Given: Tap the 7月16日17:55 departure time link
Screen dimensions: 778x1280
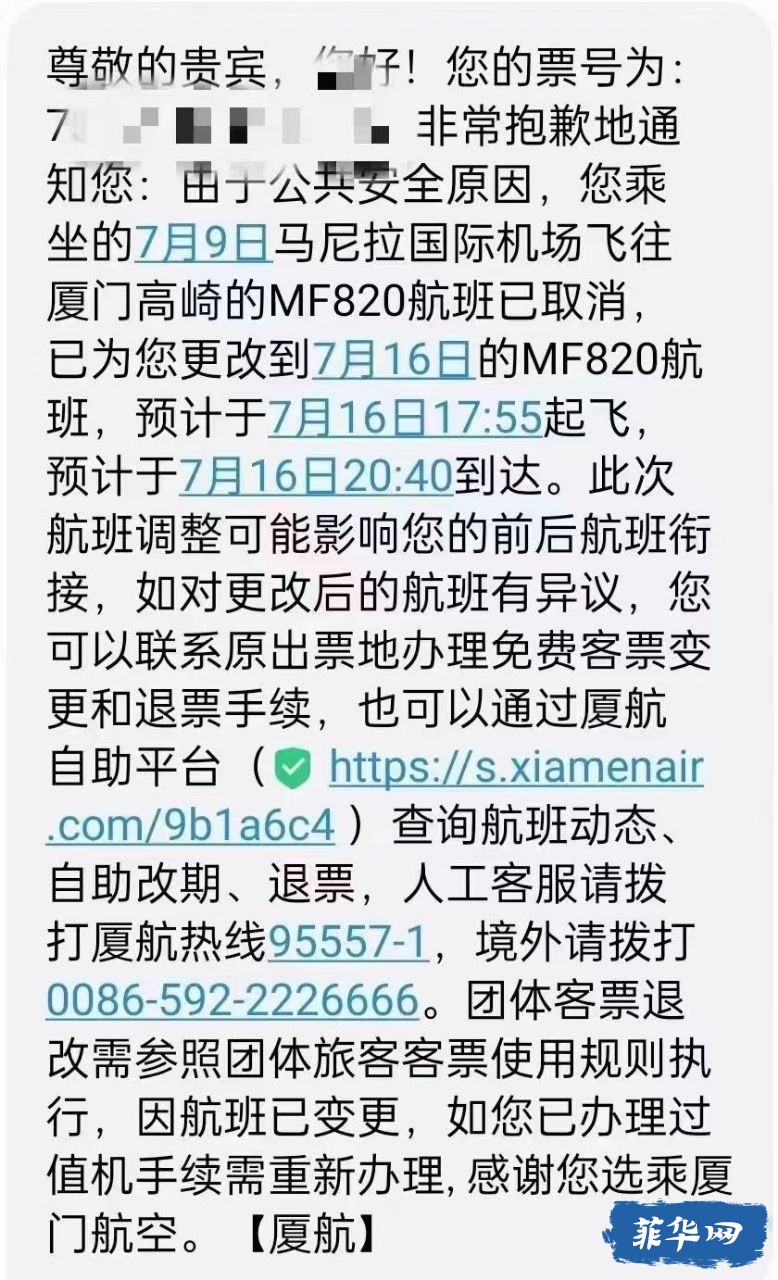Looking at the screenshot, I should click(x=405, y=418).
